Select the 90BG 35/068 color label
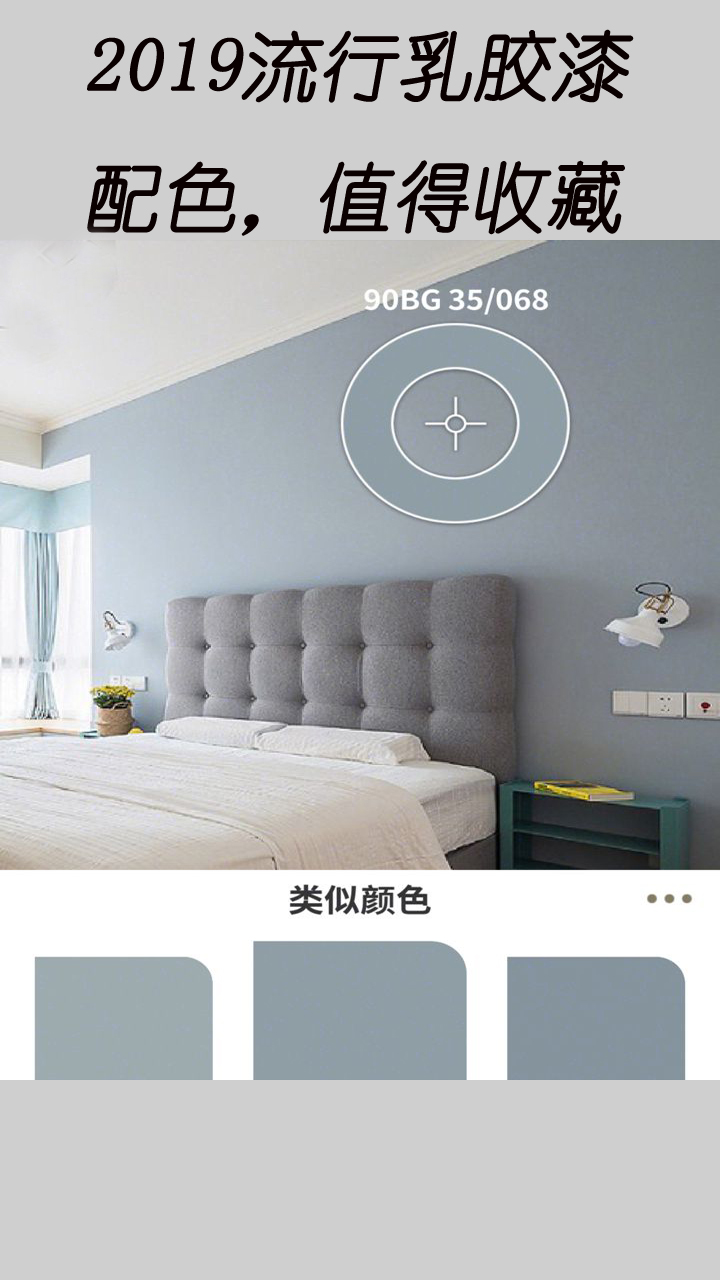This screenshot has height=1280, width=720. (x=456, y=298)
